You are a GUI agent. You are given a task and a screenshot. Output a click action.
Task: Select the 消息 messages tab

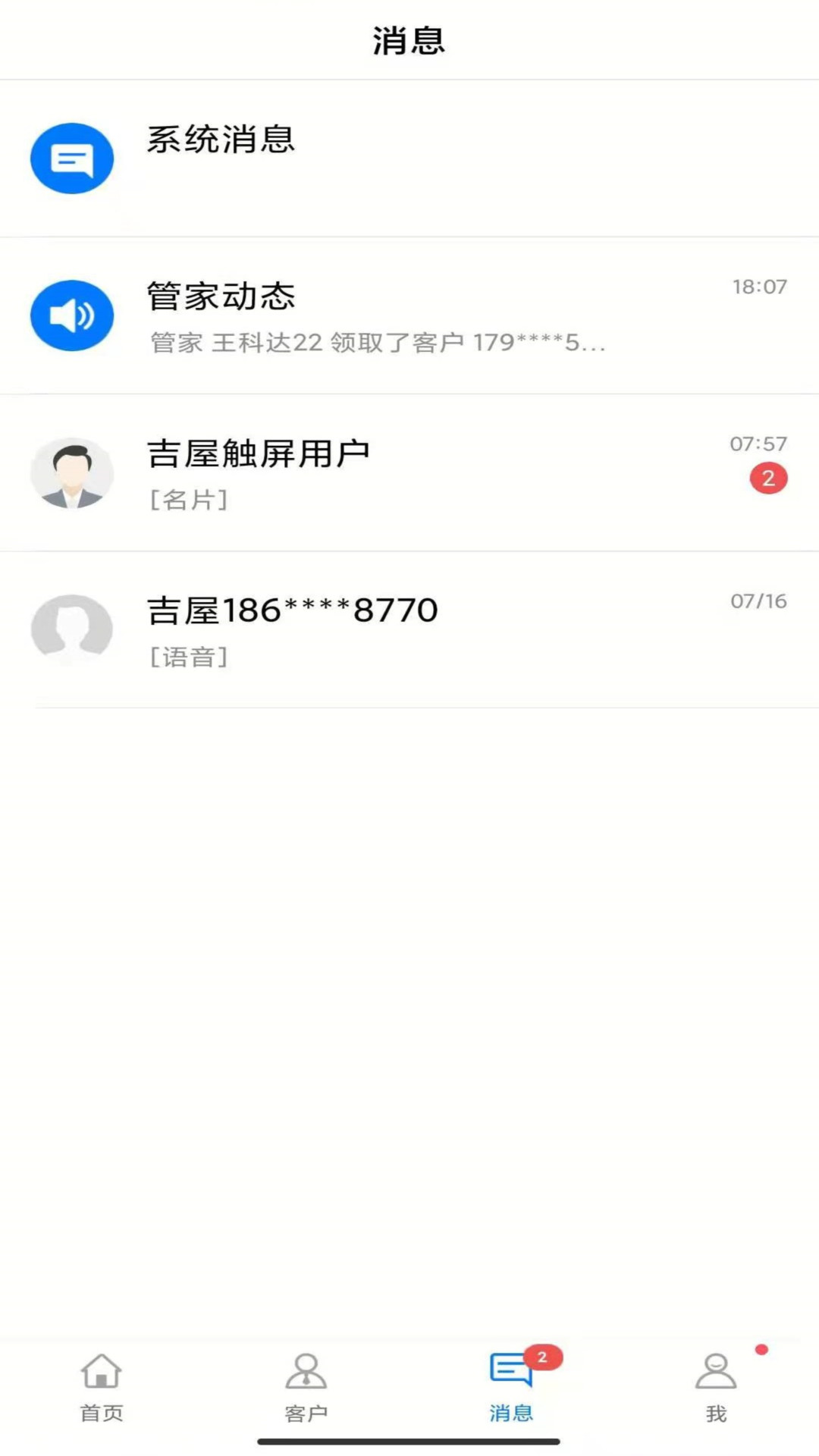coord(511,1388)
